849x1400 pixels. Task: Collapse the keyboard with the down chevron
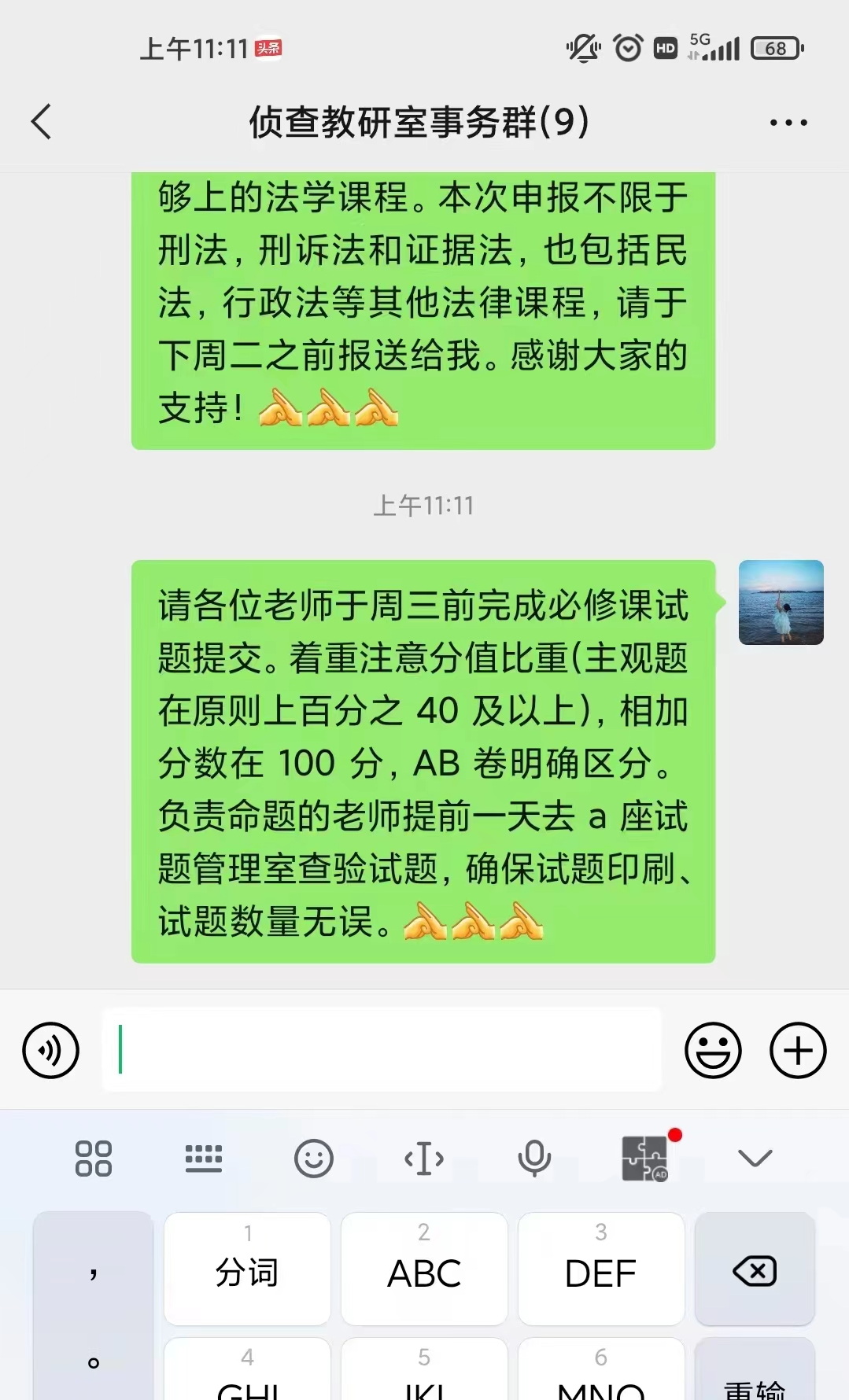click(755, 1159)
